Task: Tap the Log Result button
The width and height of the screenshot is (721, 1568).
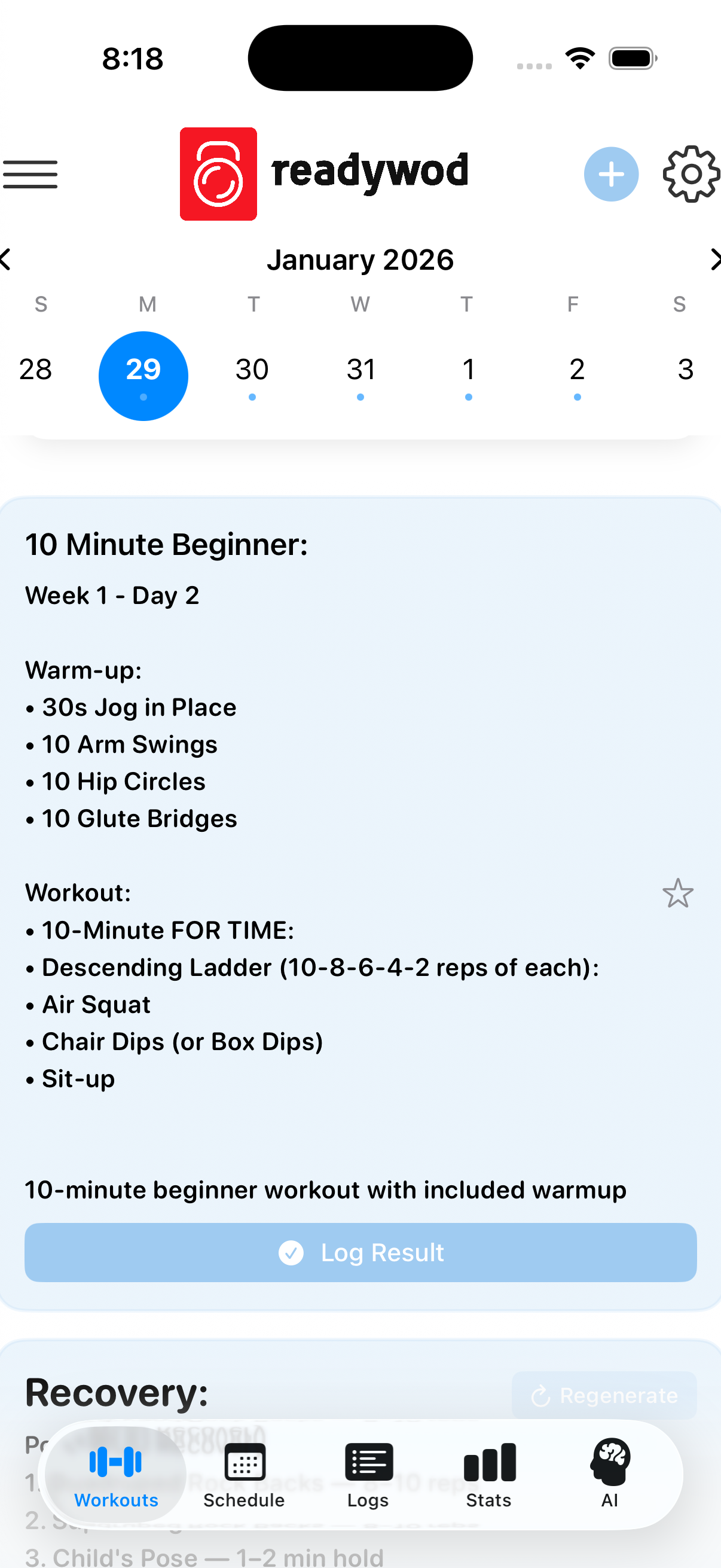Action: click(360, 1252)
